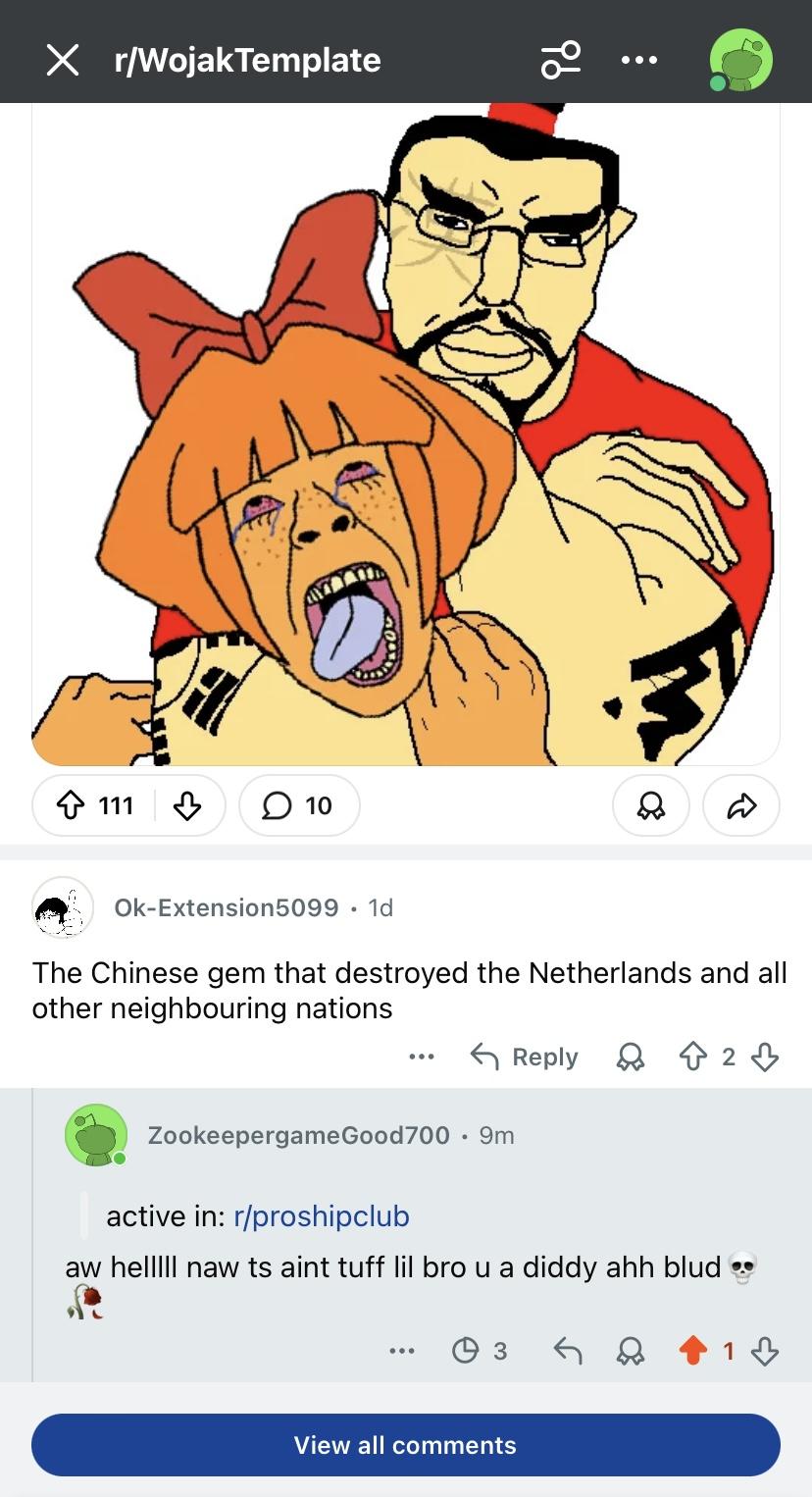Open the top bar overflow menu
The image size is (812, 1497).
coord(639,60)
